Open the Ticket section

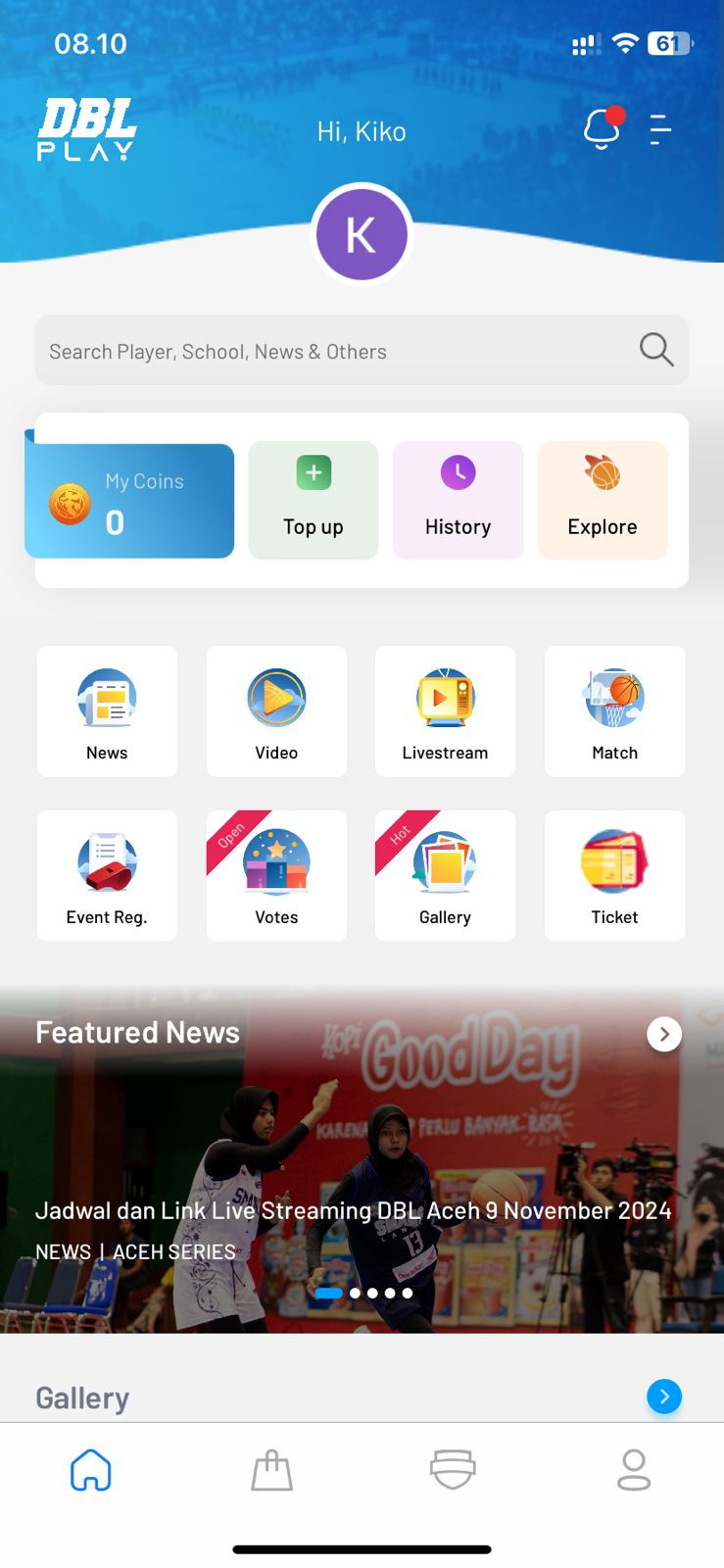point(614,876)
